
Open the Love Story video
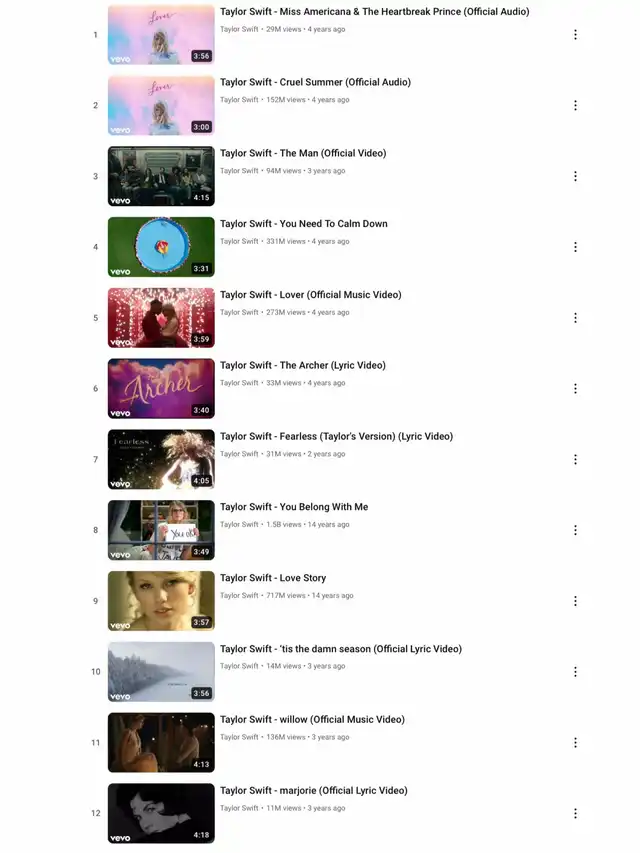point(273,578)
